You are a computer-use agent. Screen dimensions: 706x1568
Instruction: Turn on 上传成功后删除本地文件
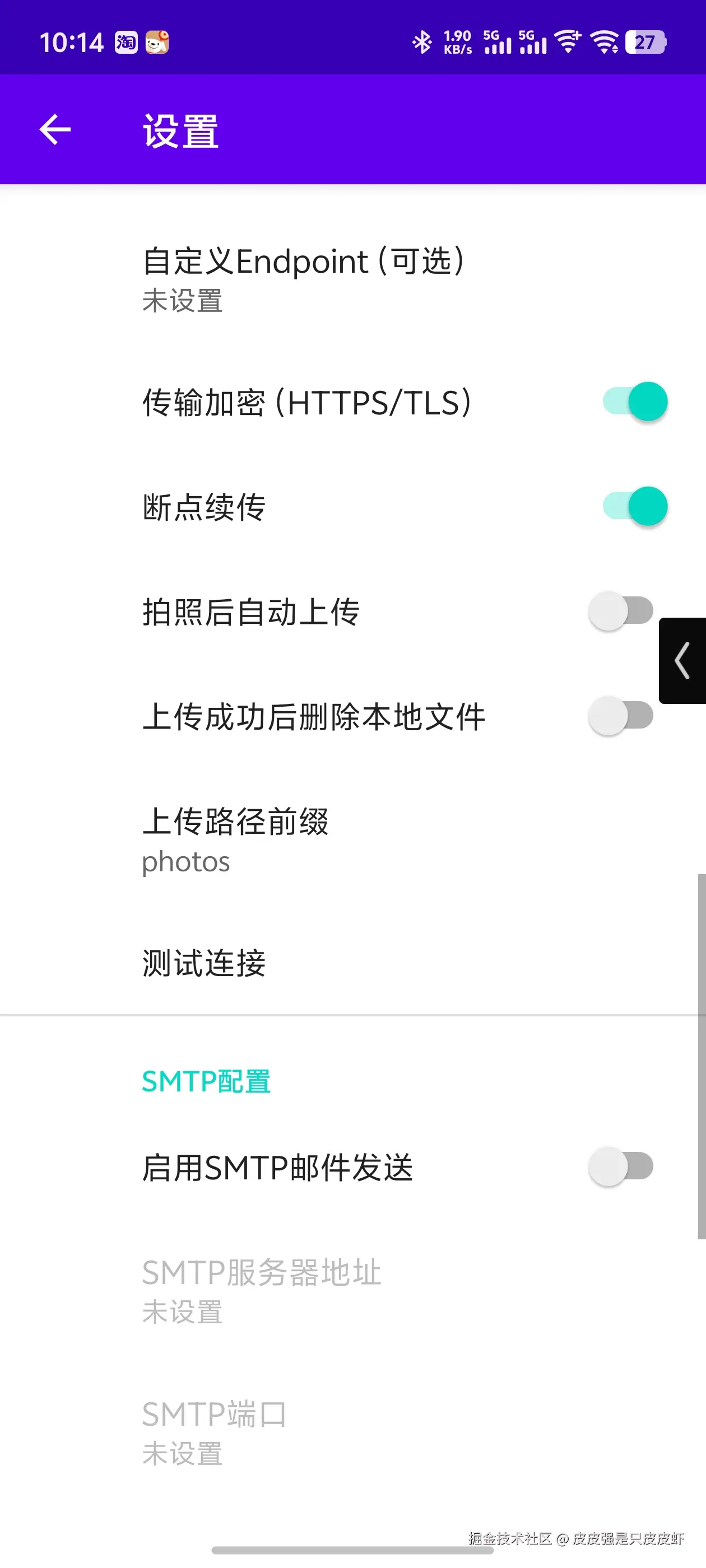coord(620,716)
